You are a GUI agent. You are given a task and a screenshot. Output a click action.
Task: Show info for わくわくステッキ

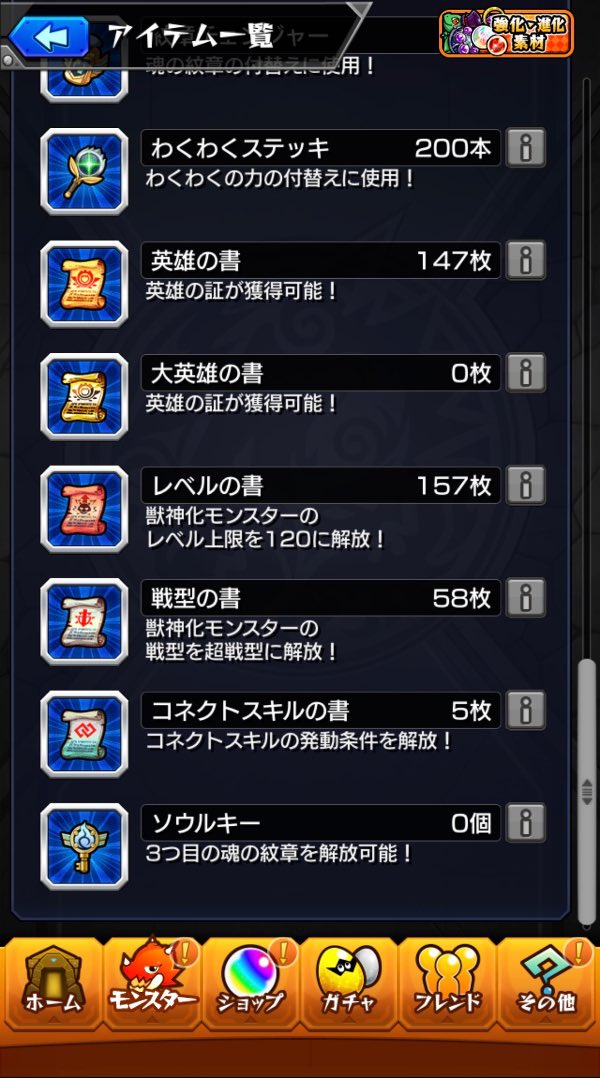[525, 149]
